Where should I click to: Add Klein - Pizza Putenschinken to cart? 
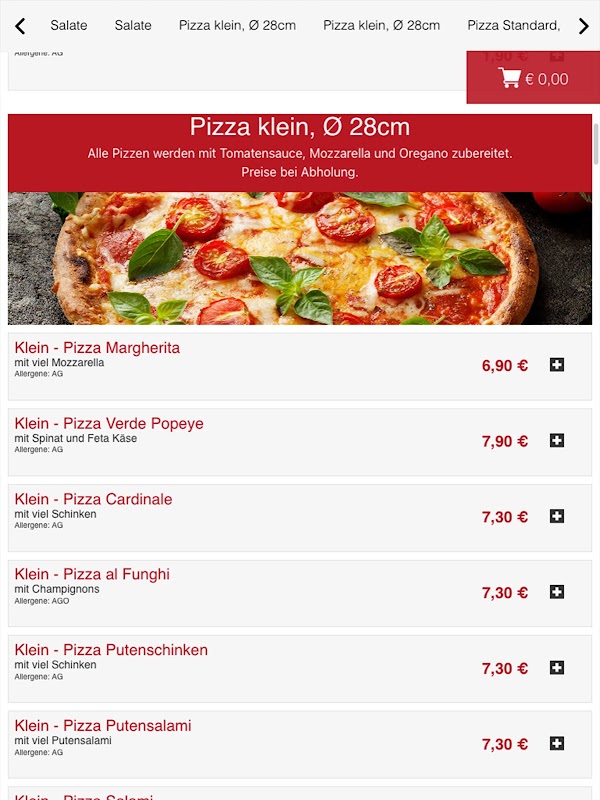[x=557, y=668]
